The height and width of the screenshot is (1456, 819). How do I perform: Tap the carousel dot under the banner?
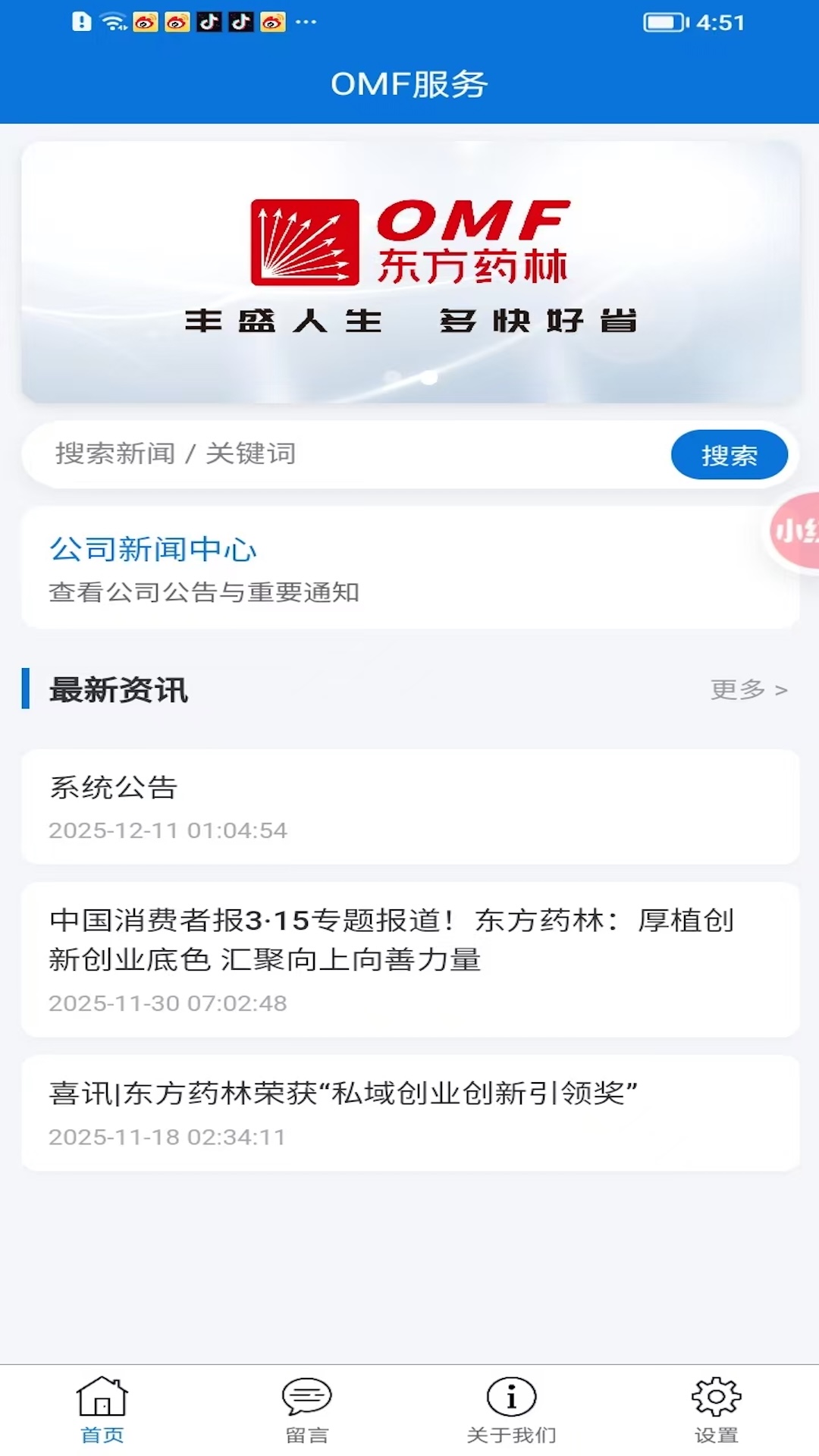(x=431, y=379)
